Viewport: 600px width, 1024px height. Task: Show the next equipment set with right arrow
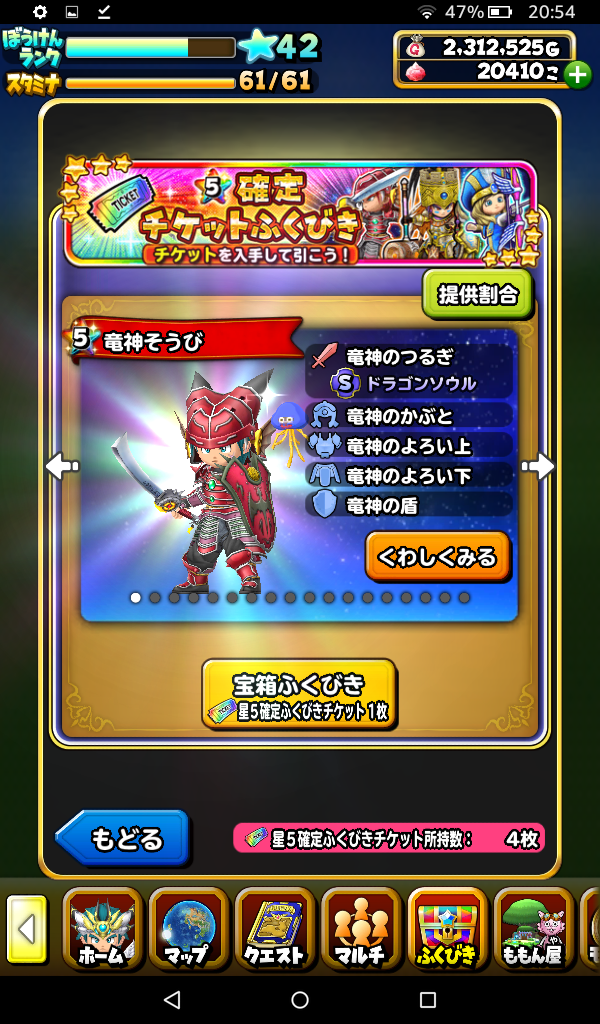(x=538, y=466)
